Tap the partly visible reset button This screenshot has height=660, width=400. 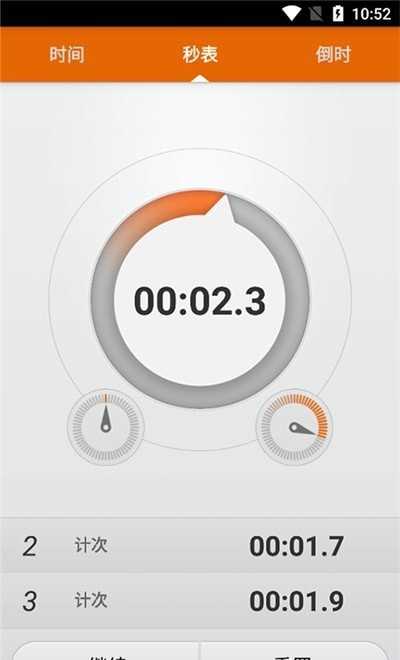pyautogui.click(x=294, y=651)
